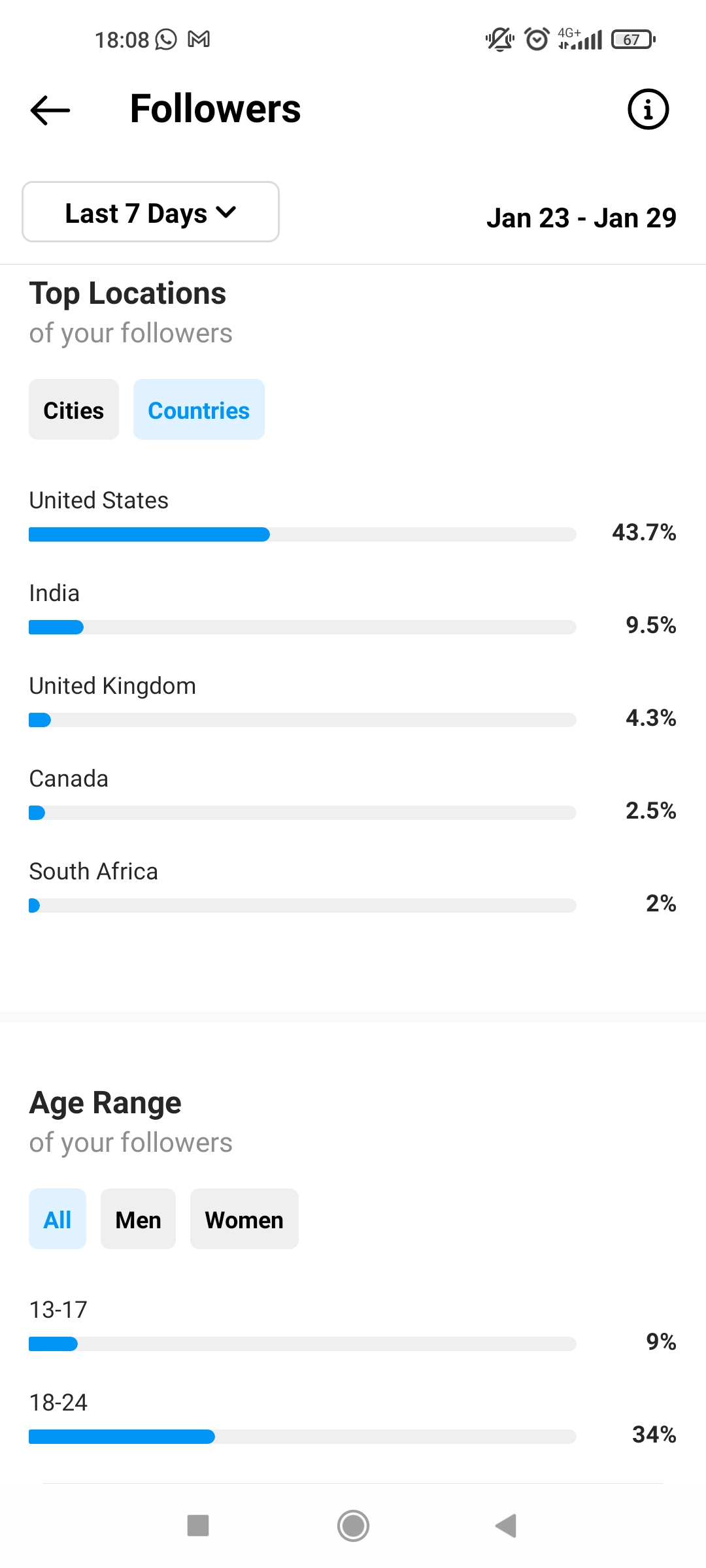Screen dimensions: 706x1568
Task: Open the info icon in the header
Action: 648,109
